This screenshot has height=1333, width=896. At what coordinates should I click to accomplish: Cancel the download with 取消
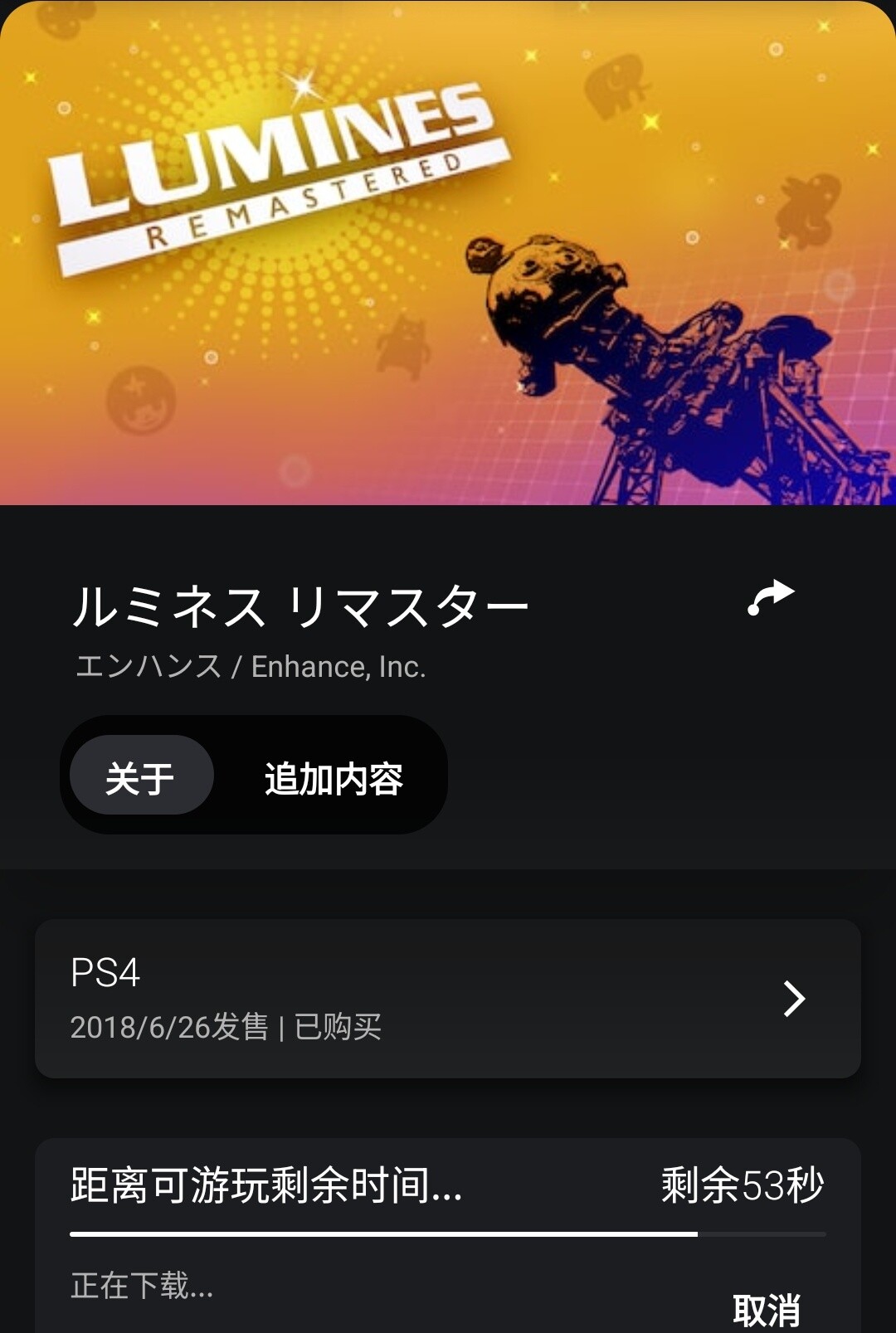[x=766, y=1310]
